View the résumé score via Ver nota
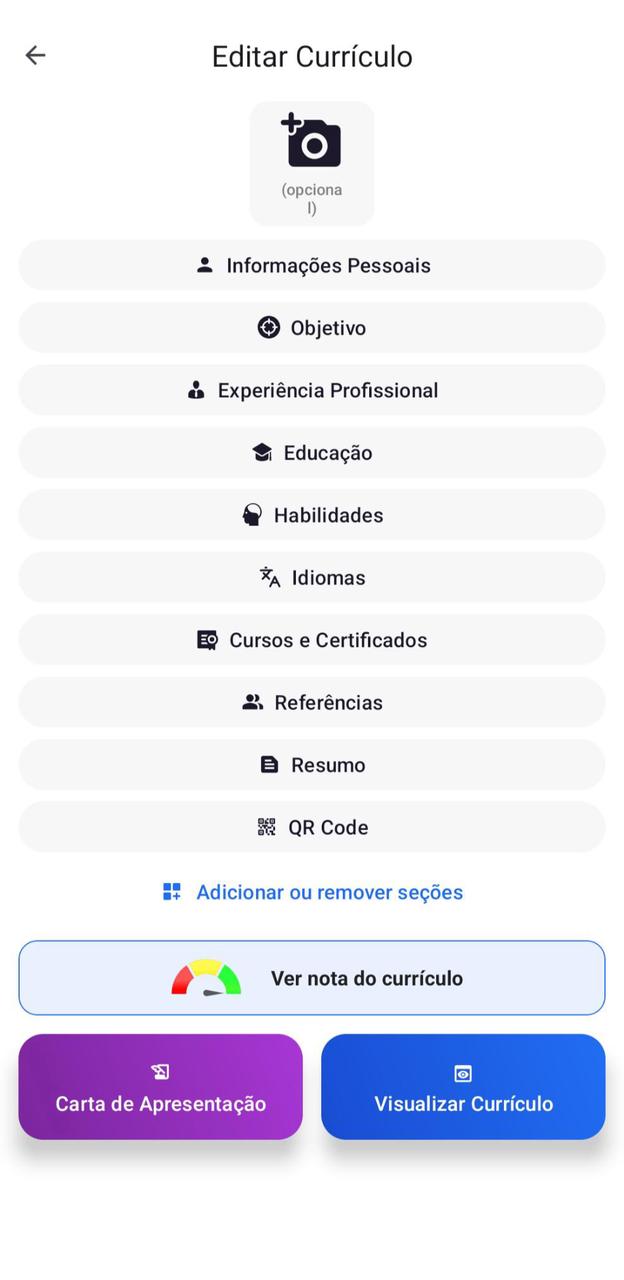624x1280 pixels. tap(312, 978)
